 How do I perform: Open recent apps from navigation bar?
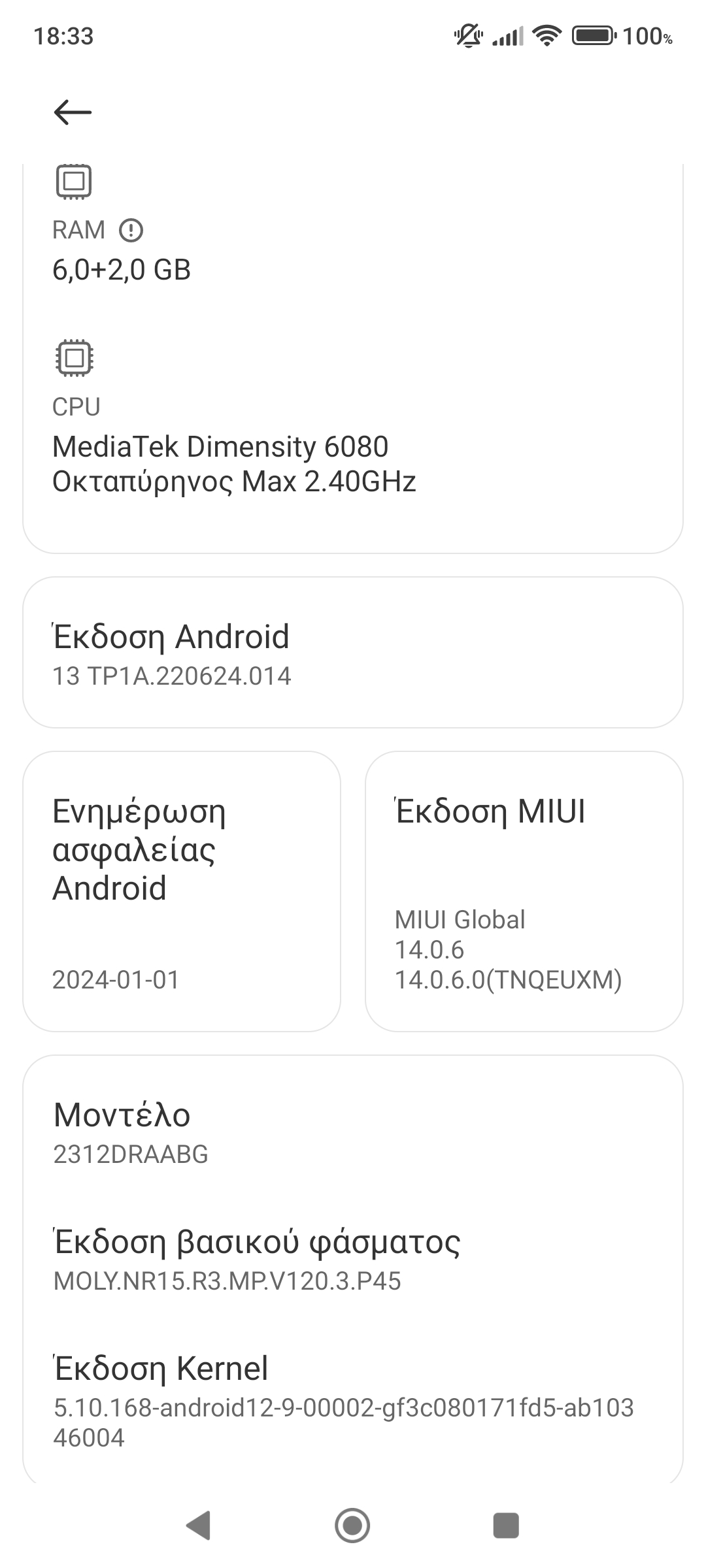click(505, 1526)
